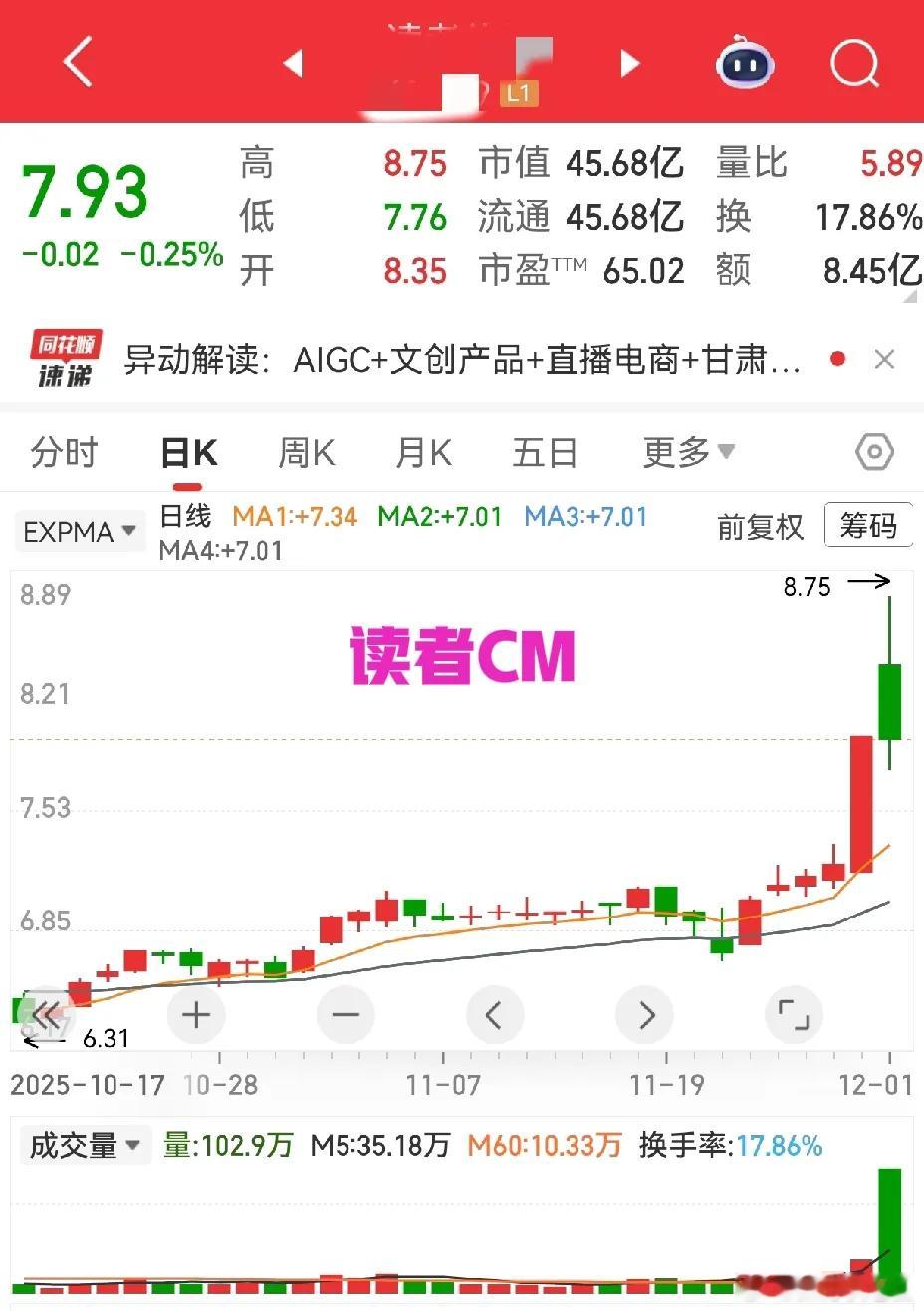Pan chart right using the right chevron
Viewport: 924px width, 1311px height.
click(644, 1014)
